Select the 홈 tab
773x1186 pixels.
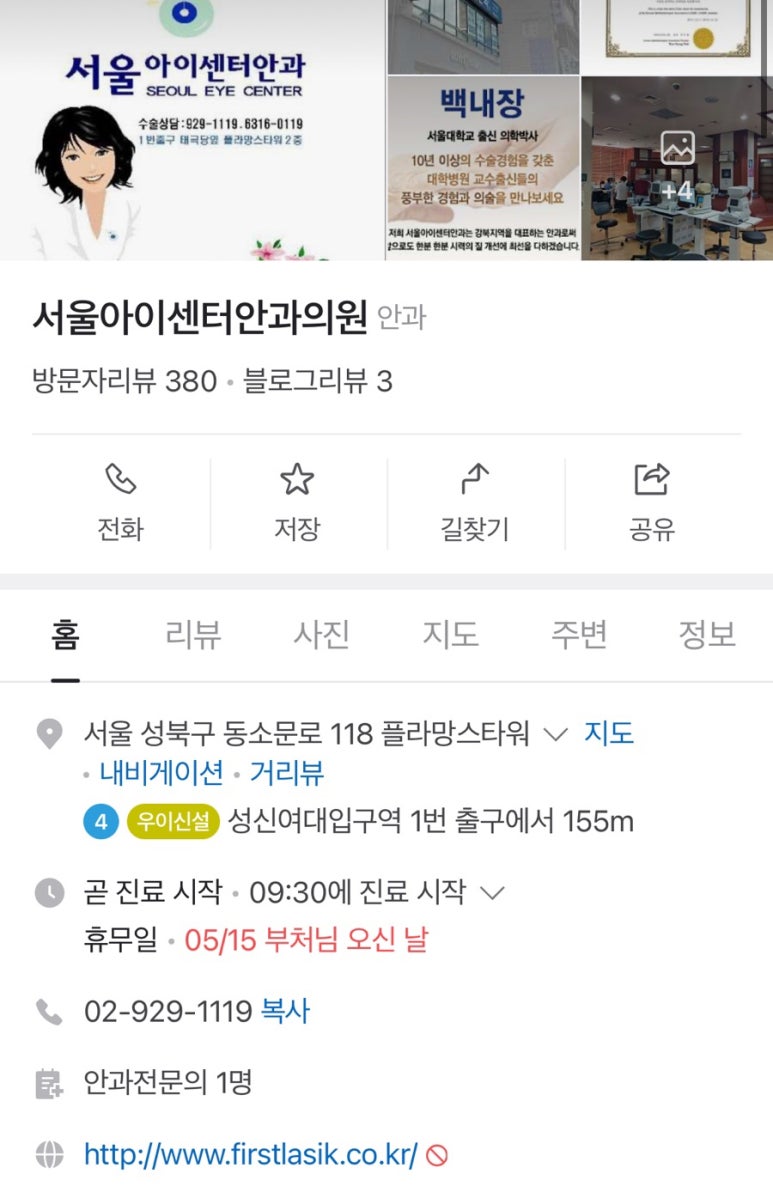tap(65, 634)
